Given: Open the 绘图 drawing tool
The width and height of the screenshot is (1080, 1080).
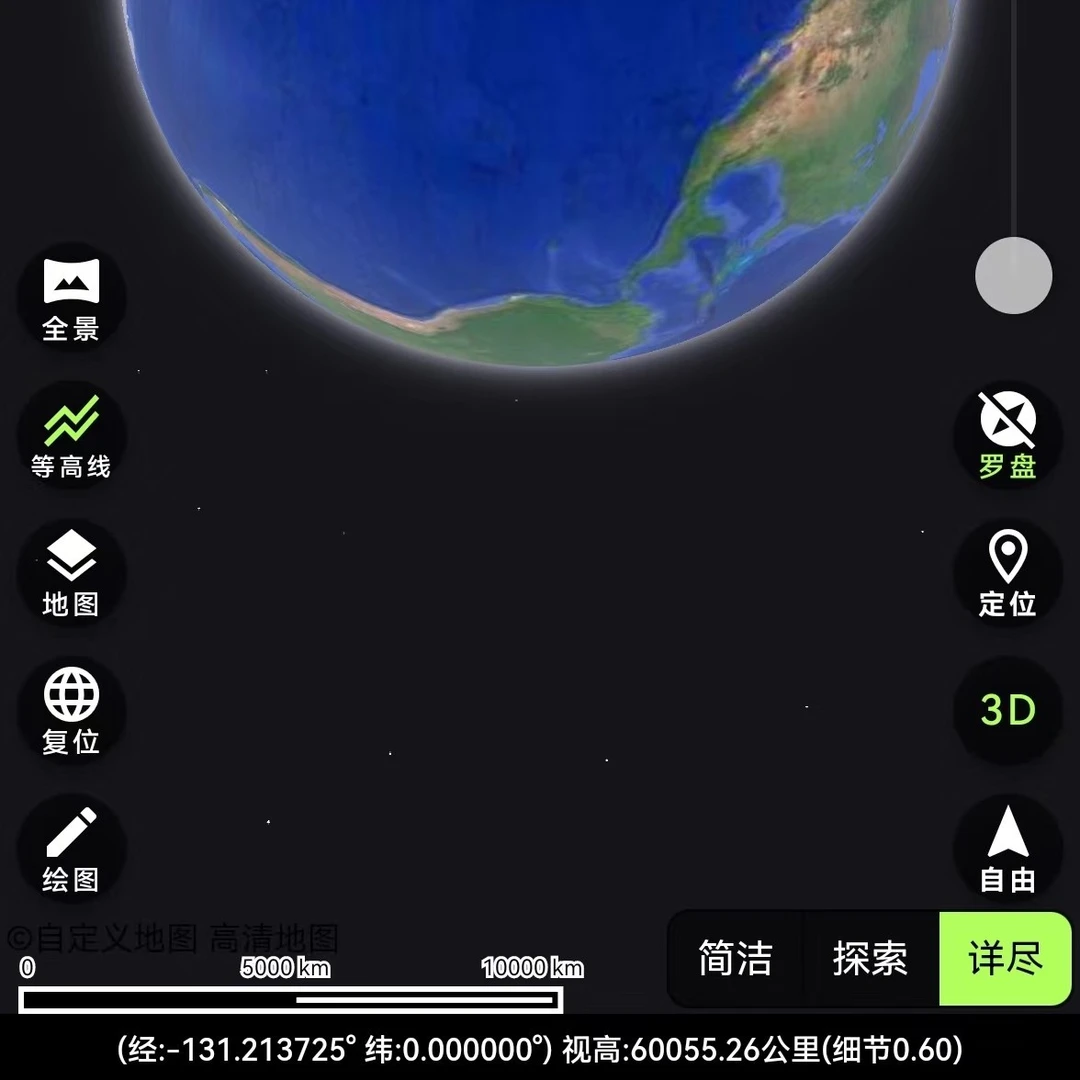Looking at the screenshot, I should (71, 849).
